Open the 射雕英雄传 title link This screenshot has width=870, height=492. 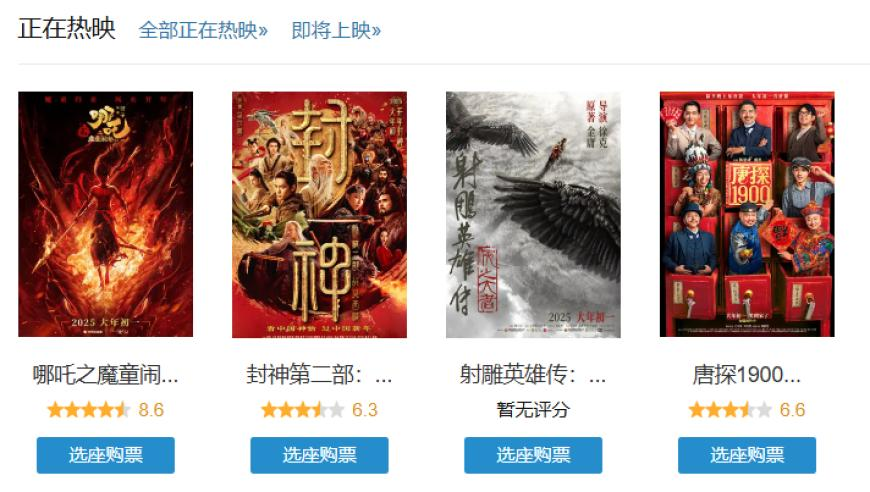(x=533, y=375)
